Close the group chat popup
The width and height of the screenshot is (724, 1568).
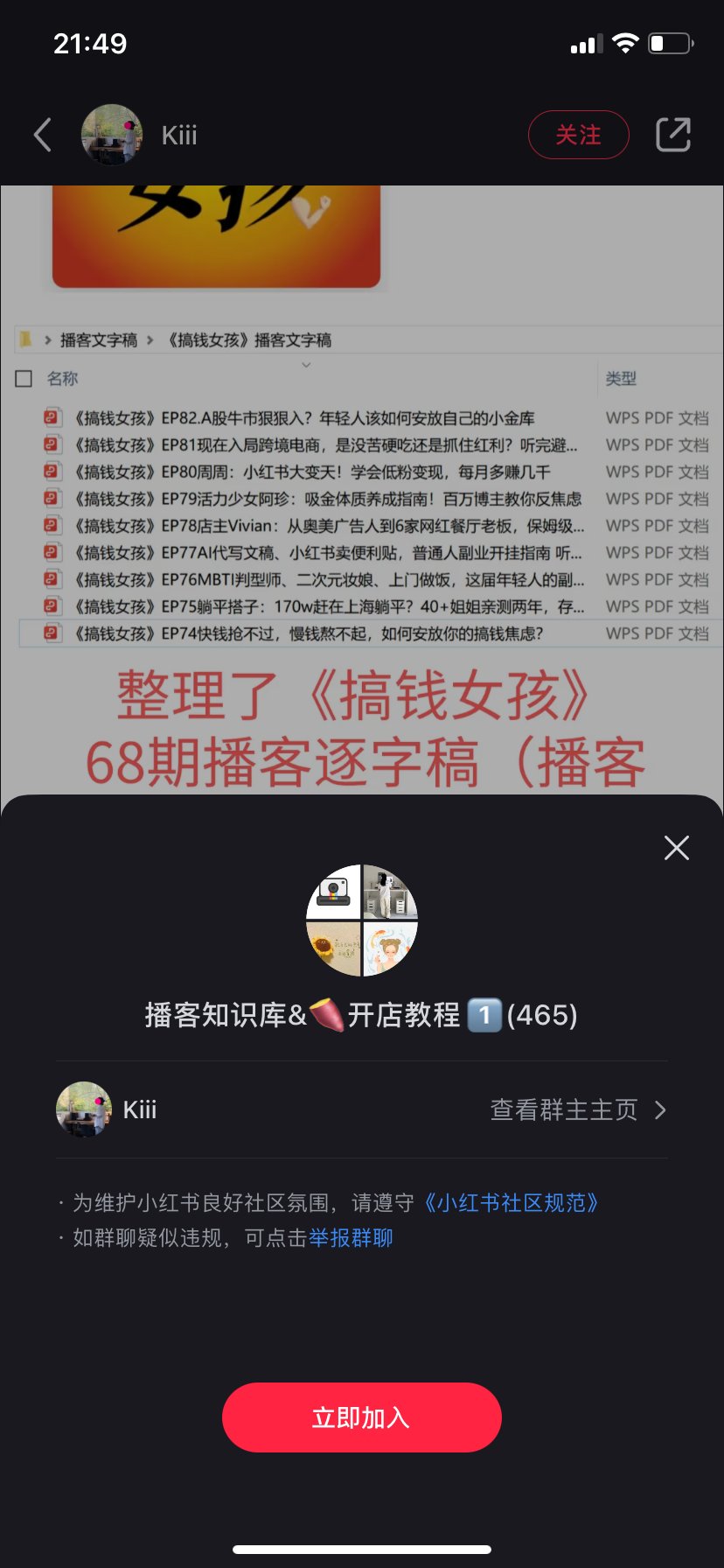[676, 847]
